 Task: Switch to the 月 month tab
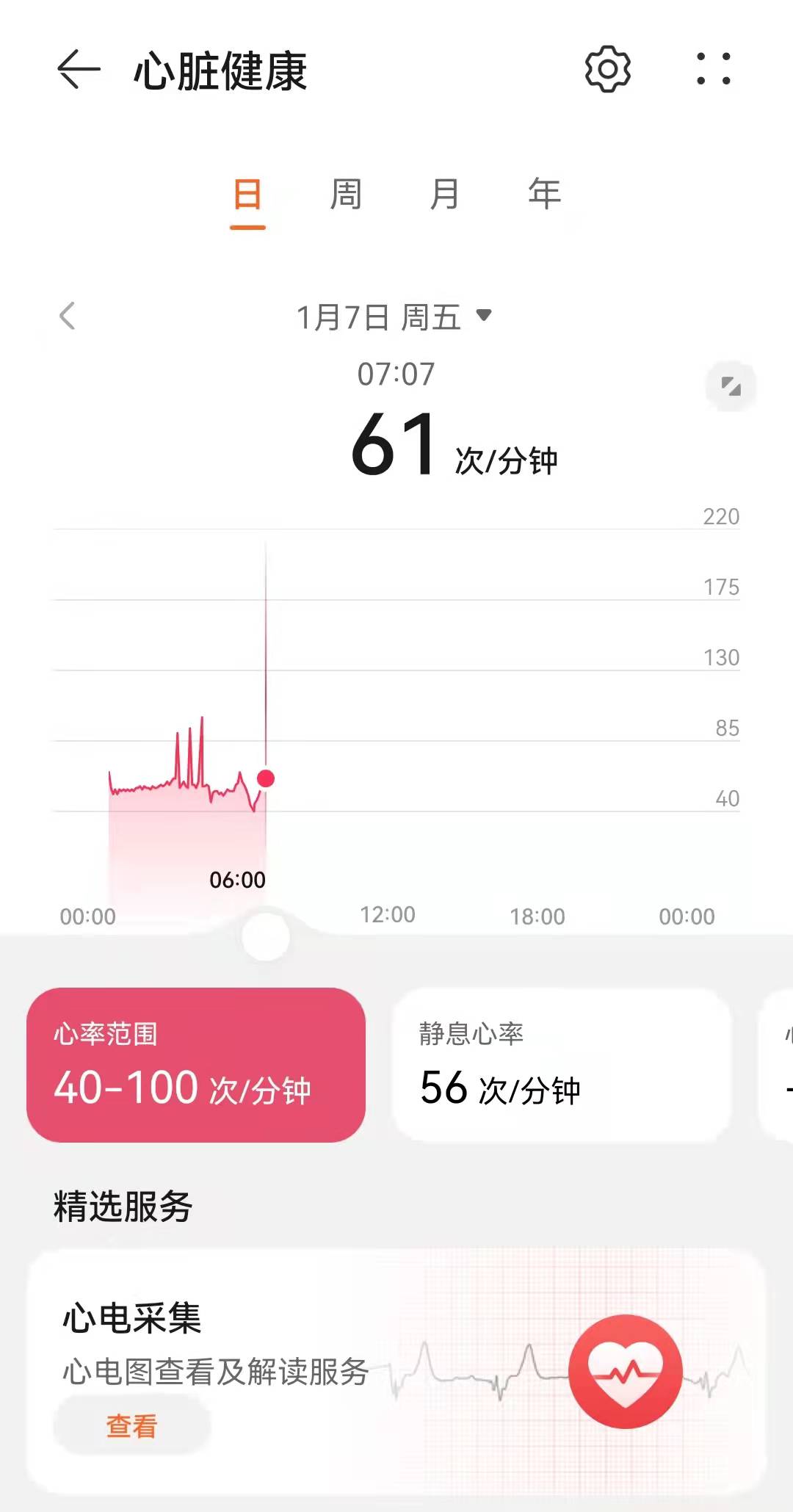point(445,195)
